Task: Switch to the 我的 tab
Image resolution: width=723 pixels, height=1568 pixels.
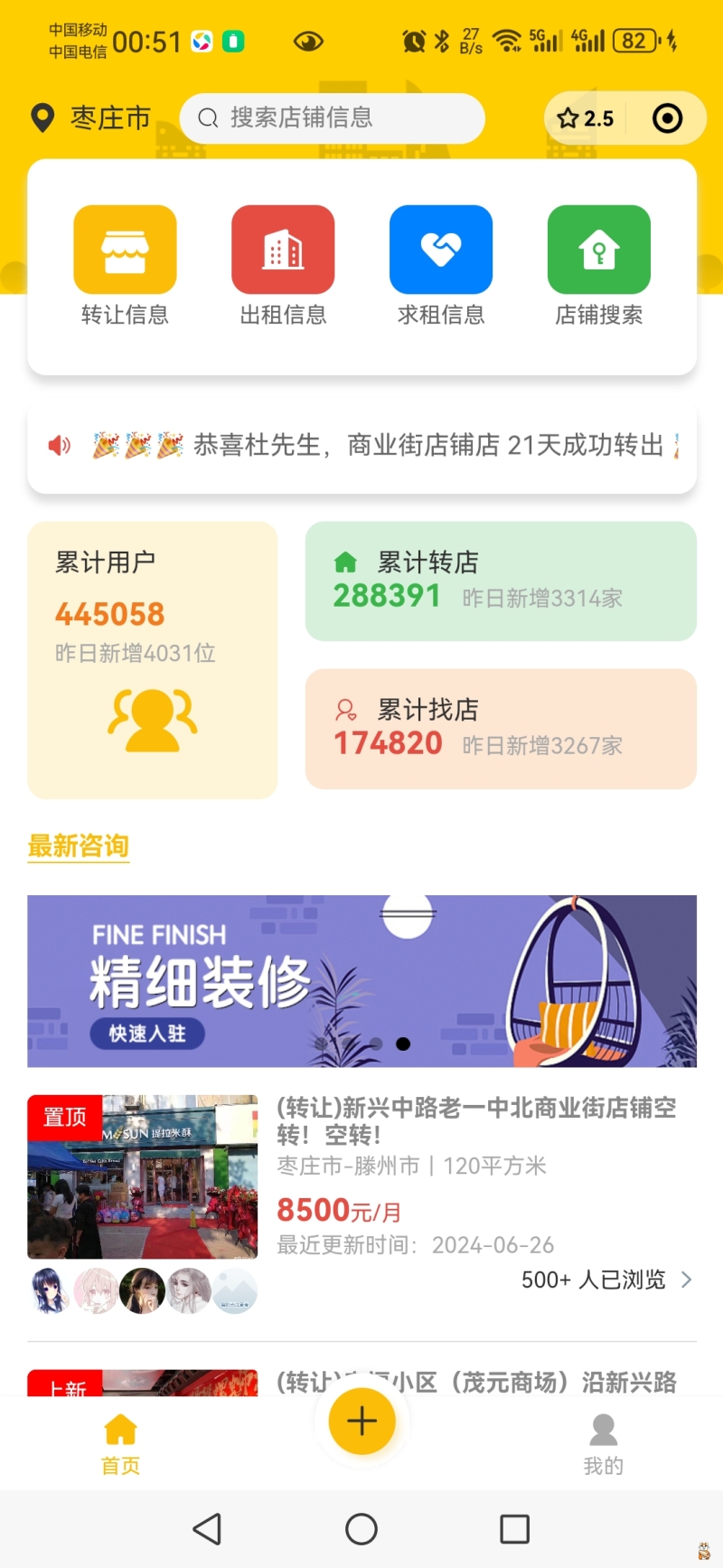Action: coord(603,1444)
